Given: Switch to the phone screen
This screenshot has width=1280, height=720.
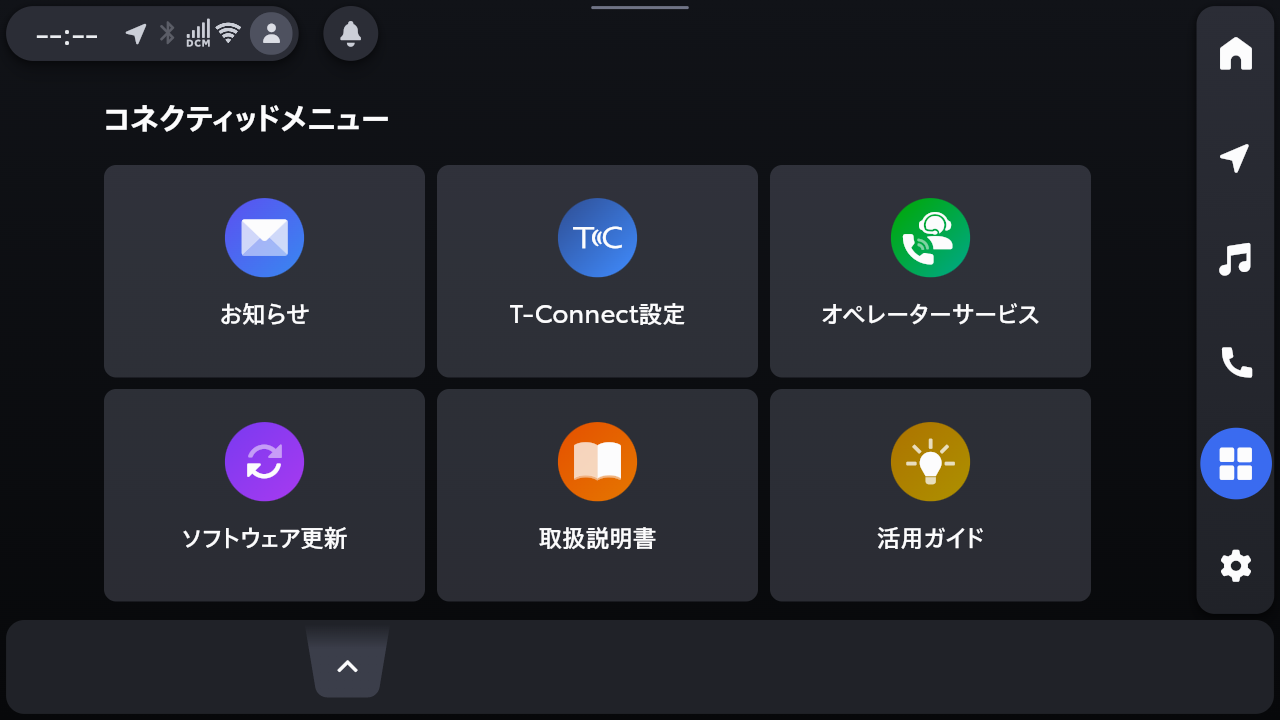Looking at the screenshot, I should (x=1236, y=362).
